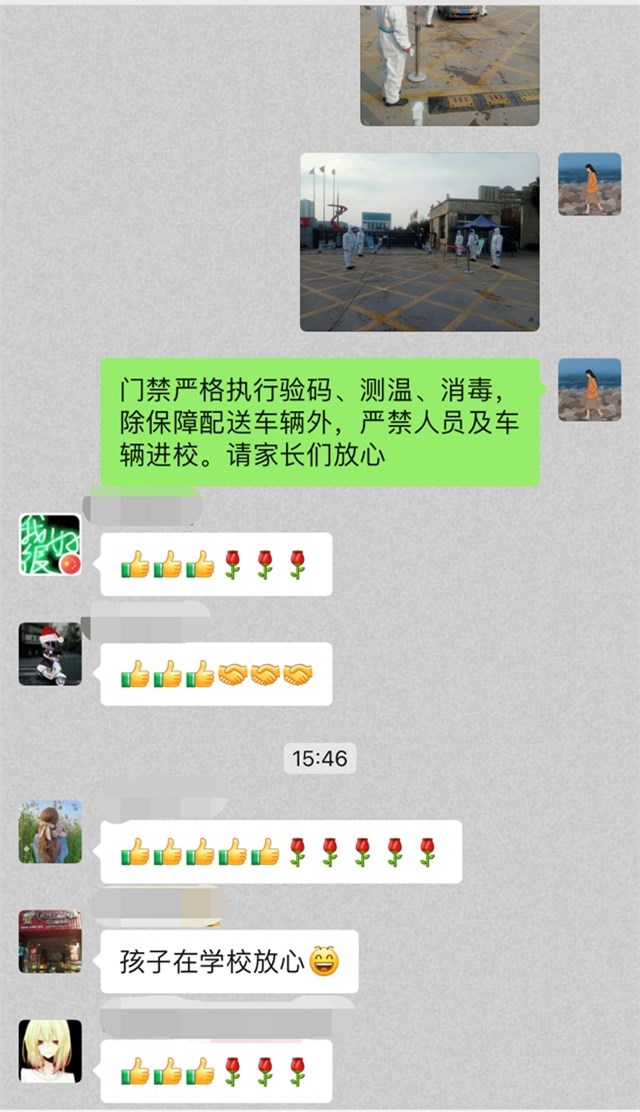View profile of green neon sign avatar
640x1112 pixels.
[50, 545]
